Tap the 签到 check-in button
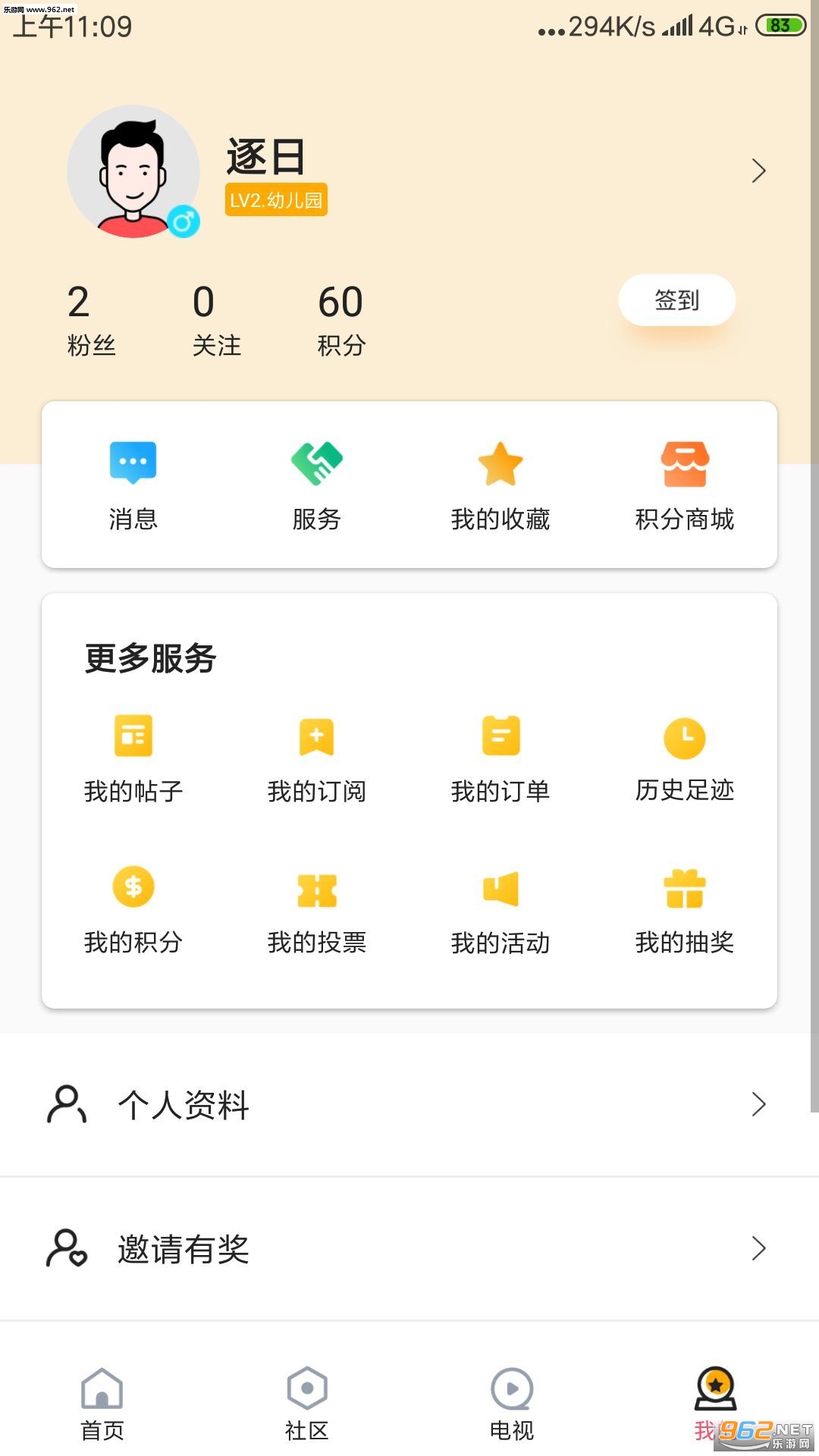 pyautogui.click(x=676, y=300)
